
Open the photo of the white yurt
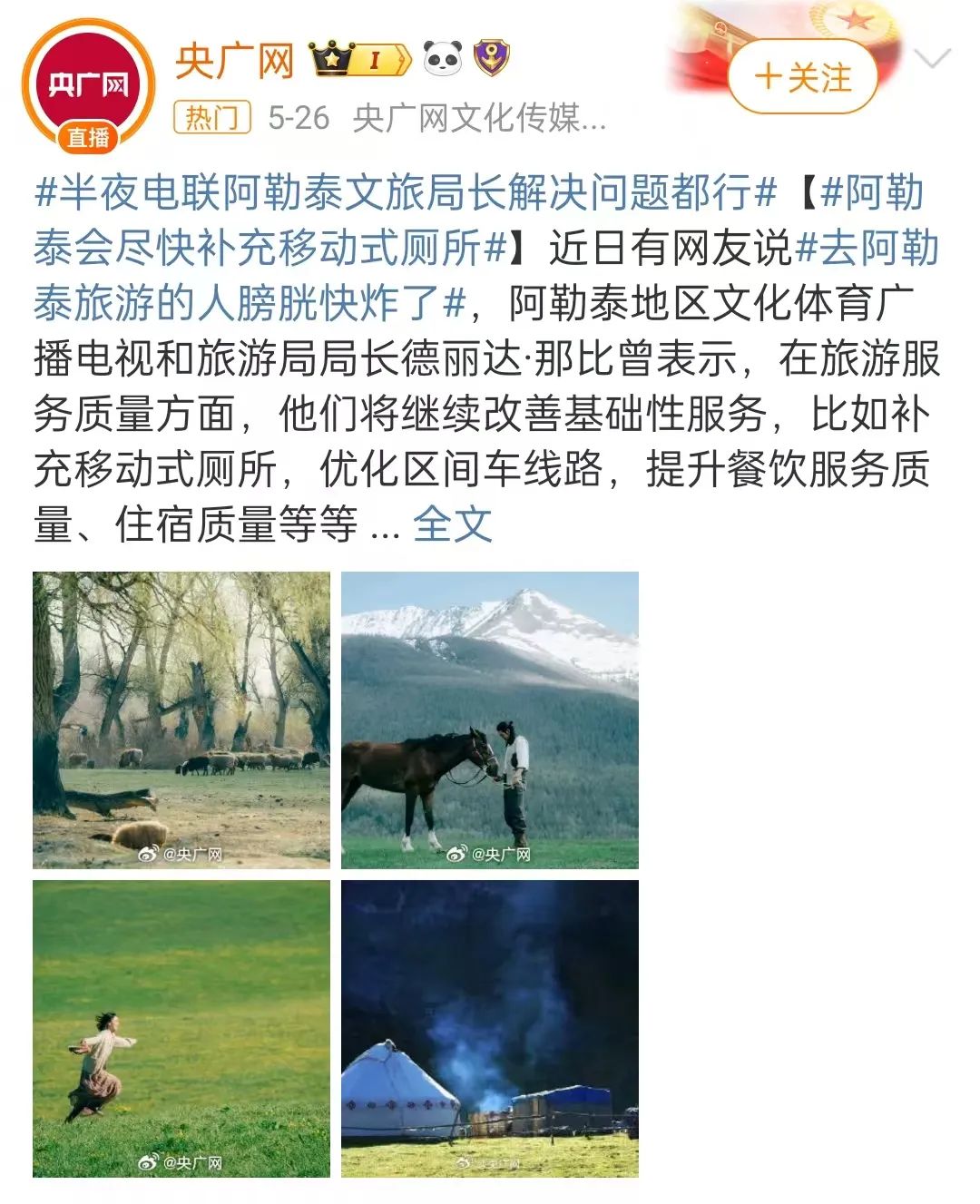(x=490, y=1028)
